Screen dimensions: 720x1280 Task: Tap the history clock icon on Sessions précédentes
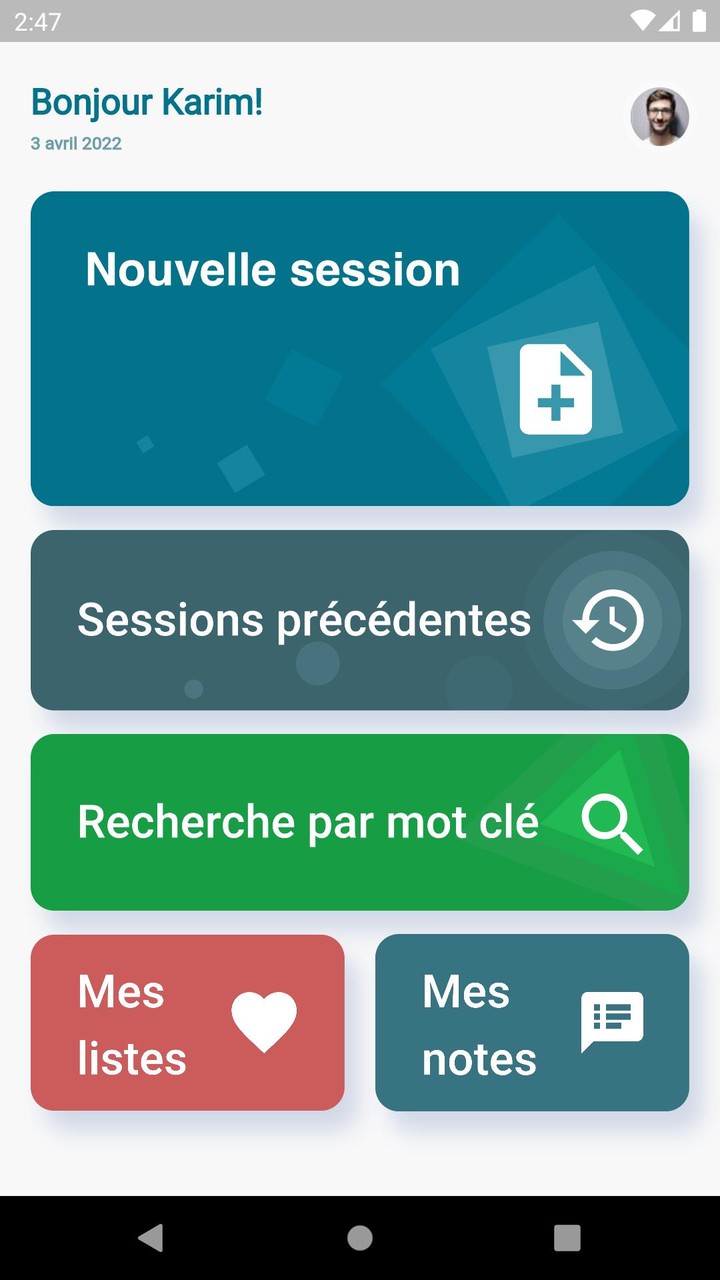tap(610, 620)
